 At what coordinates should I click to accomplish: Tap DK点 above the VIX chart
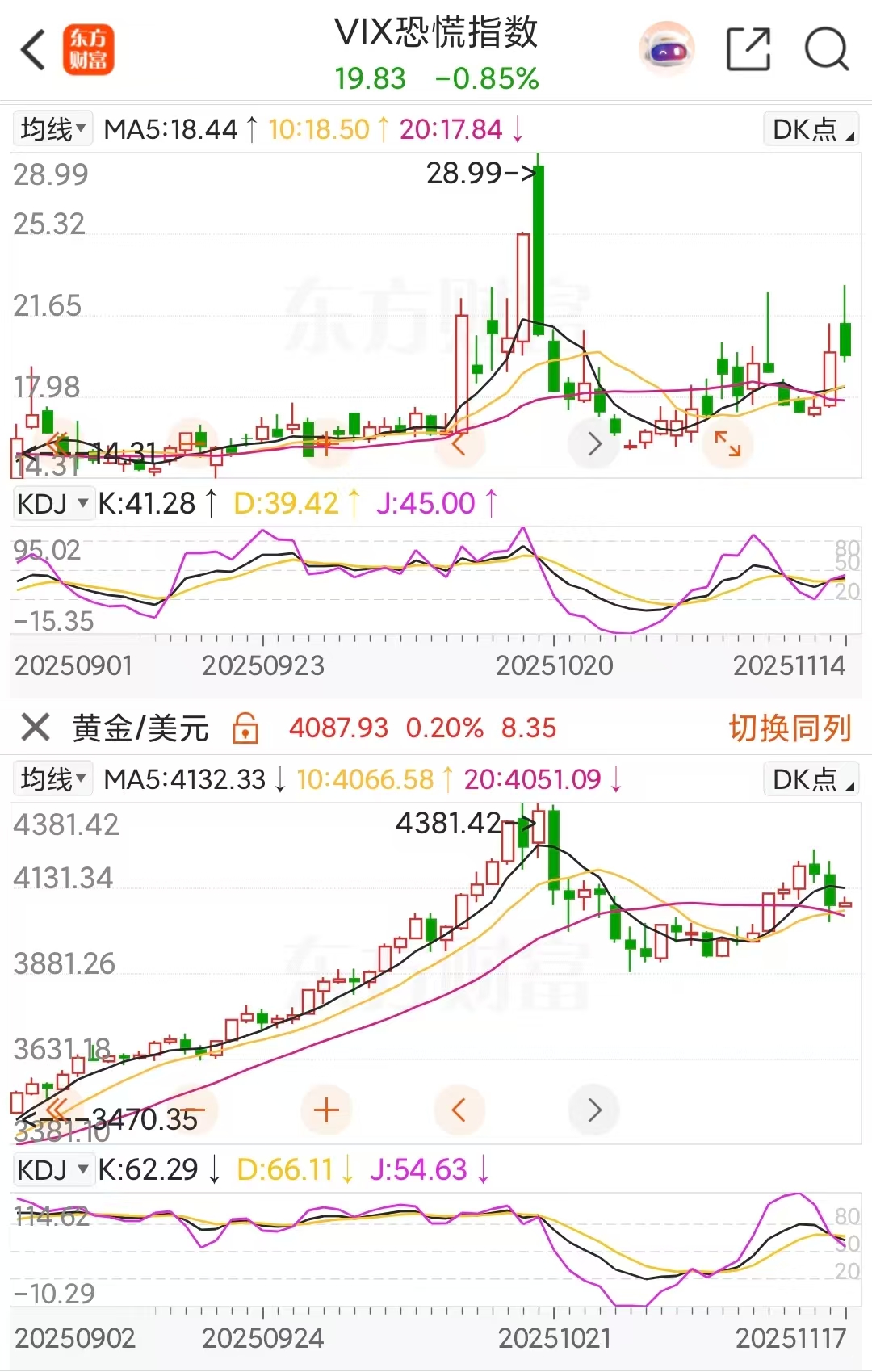[x=811, y=129]
